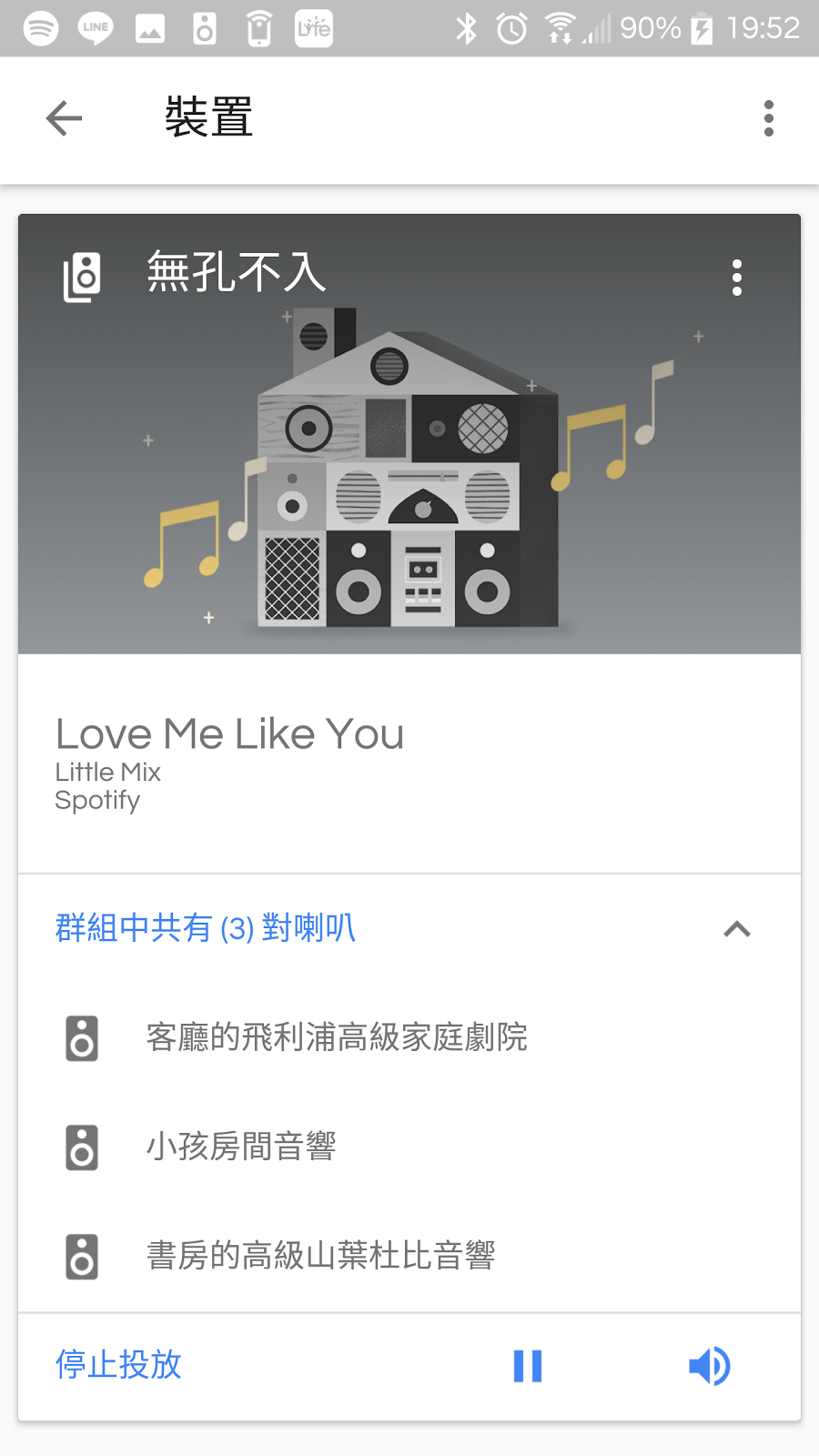This screenshot has width=819, height=1456.
Task: Open the 無孔不入 group card options menu
Action: (737, 278)
